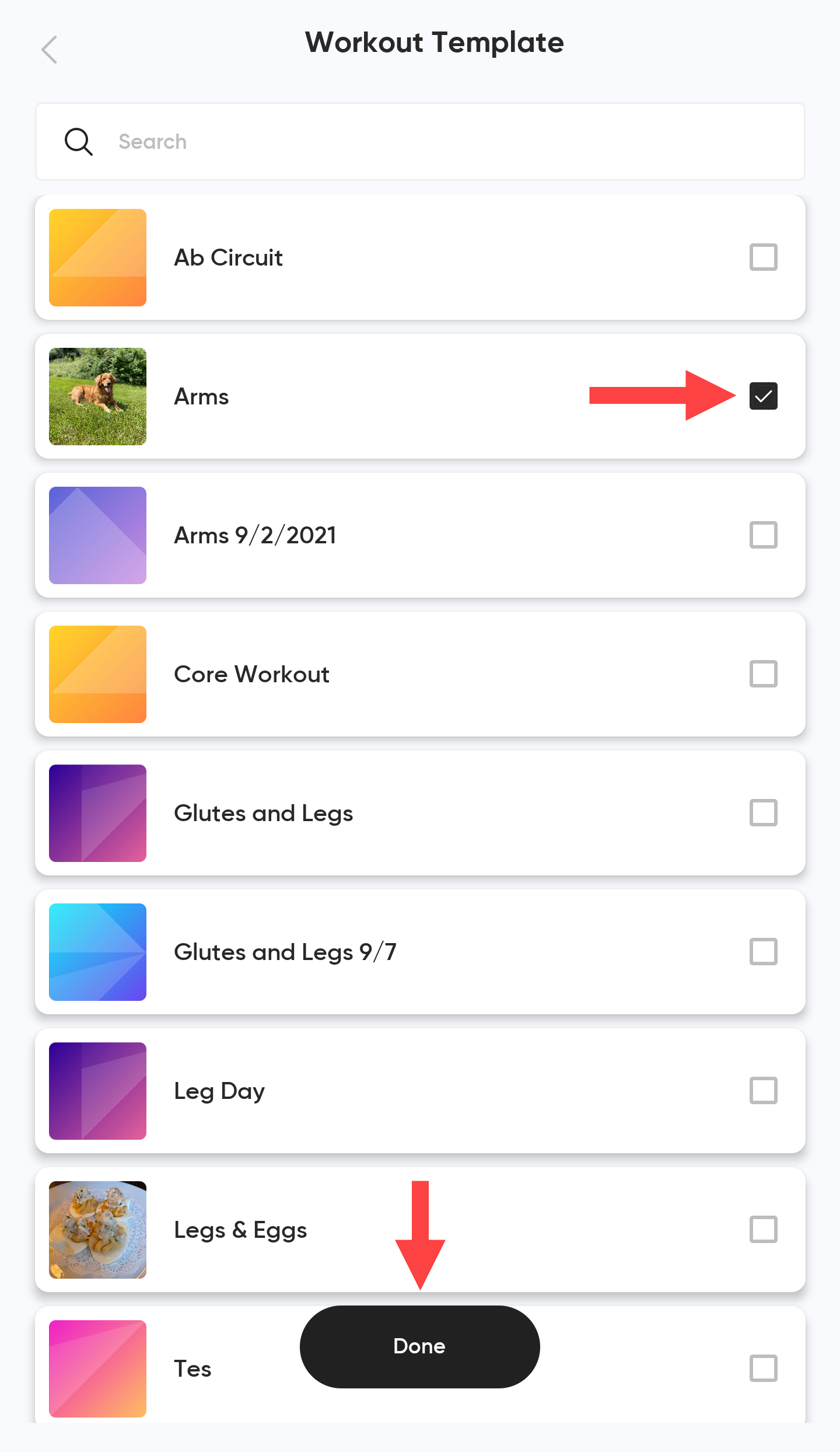
Task: Select the Arms 9/2/2021 checkbox
Action: coord(763,535)
